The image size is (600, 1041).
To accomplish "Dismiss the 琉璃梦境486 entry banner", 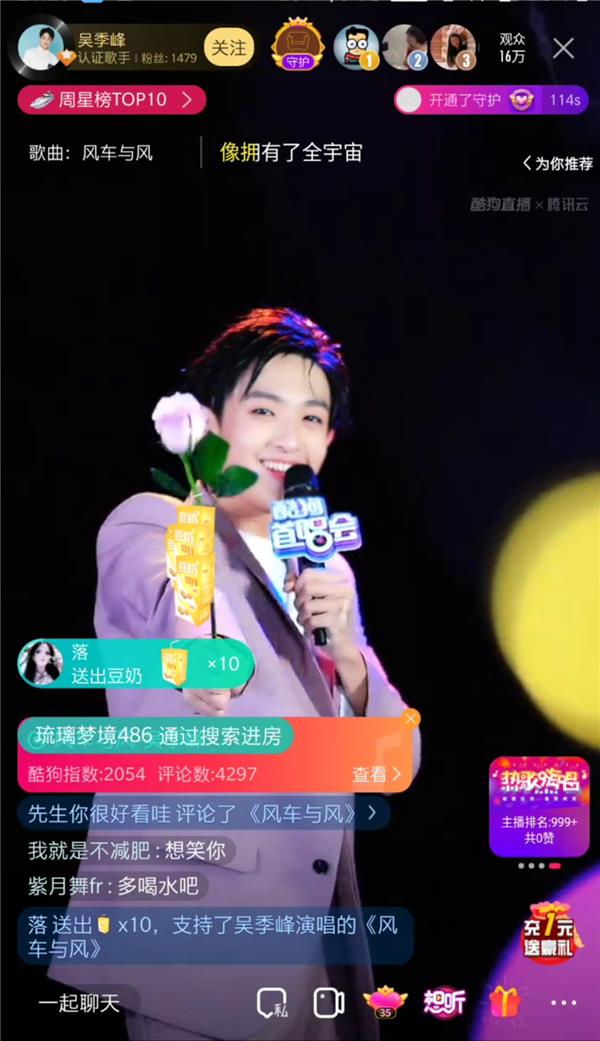I will click(411, 718).
